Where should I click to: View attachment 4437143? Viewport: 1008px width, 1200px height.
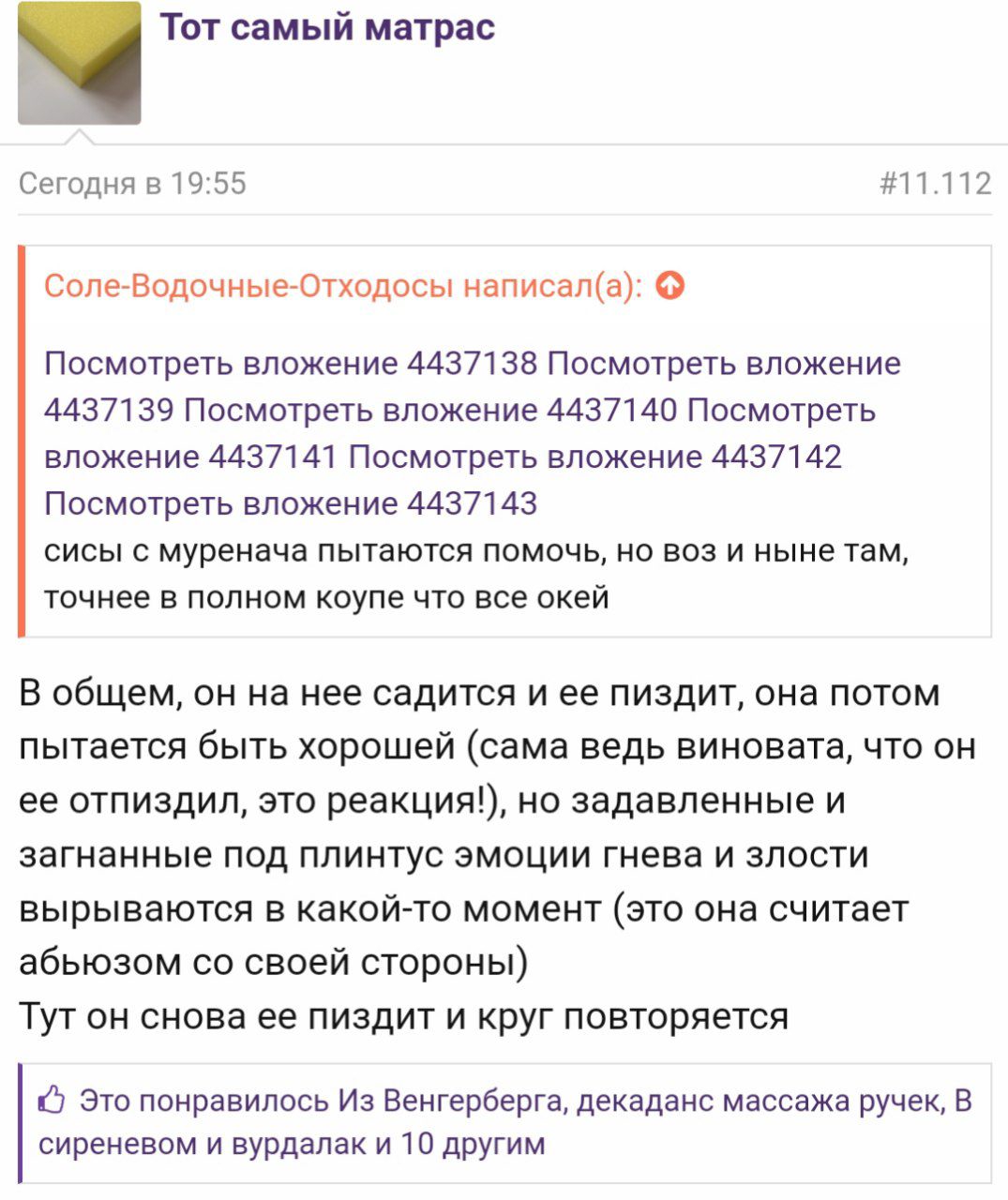[291, 504]
